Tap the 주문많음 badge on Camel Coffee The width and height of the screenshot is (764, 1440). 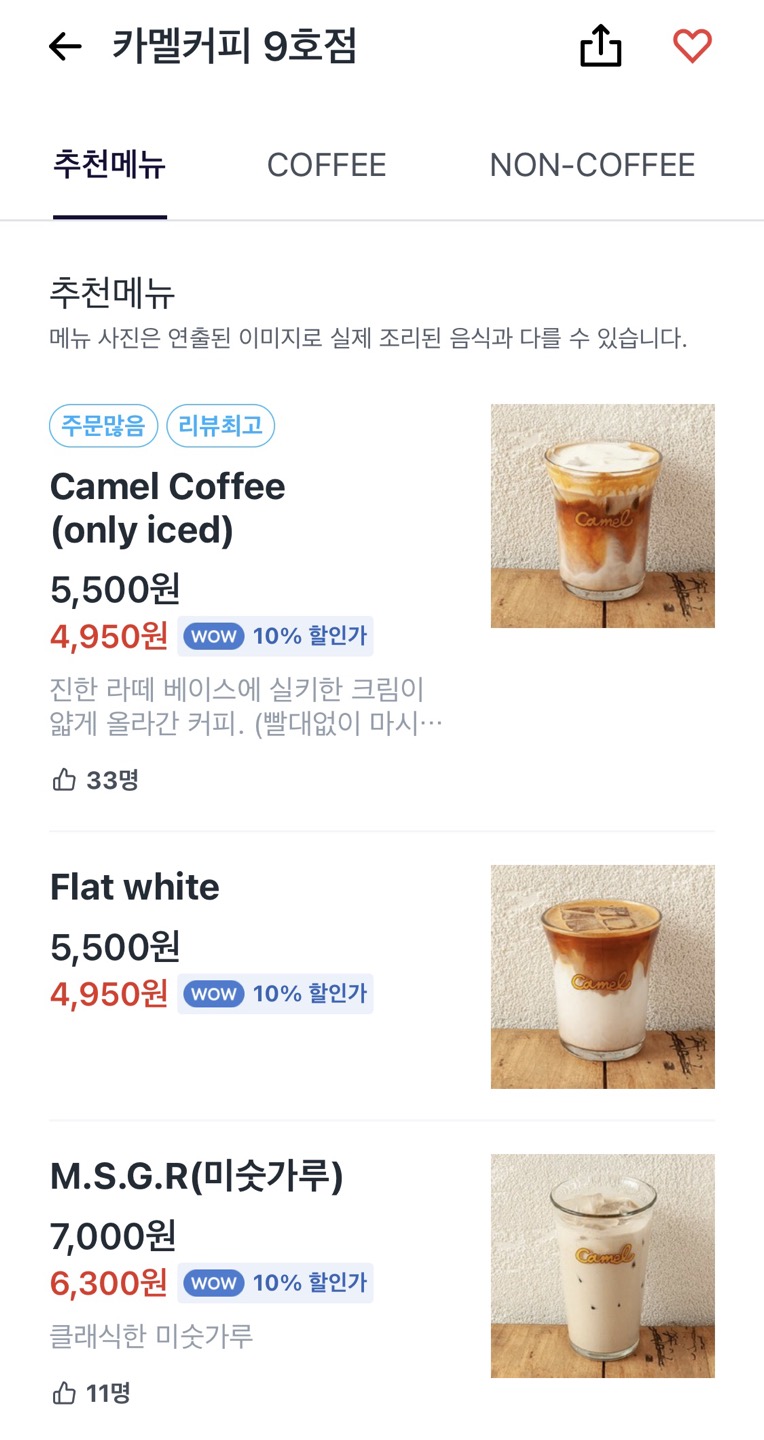(103, 425)
